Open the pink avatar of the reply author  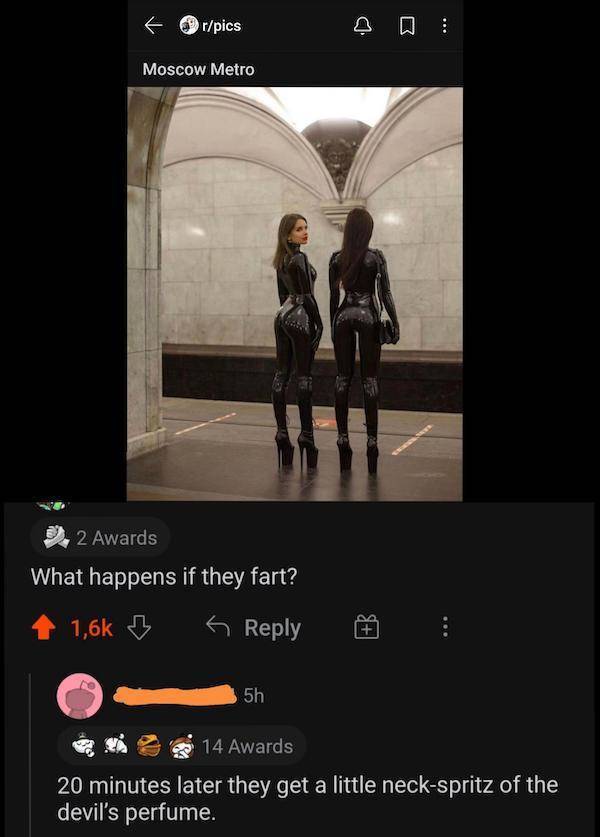[79, 696]
